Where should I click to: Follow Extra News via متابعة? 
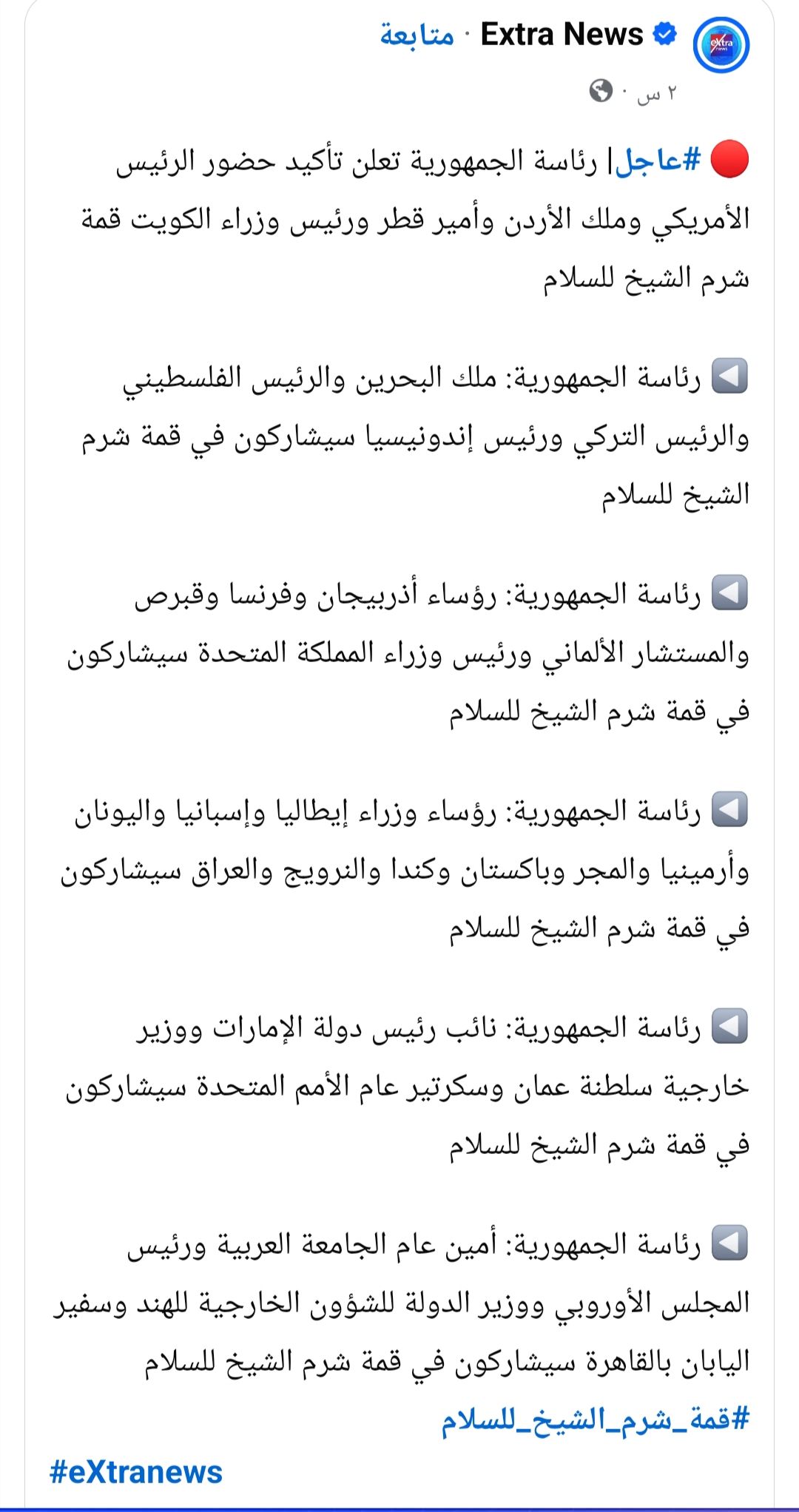[x=417, y=35]
